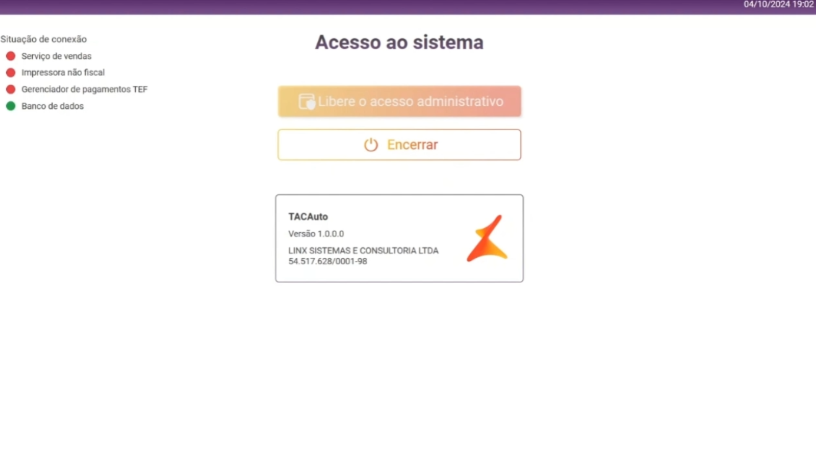This screenshot has height=461, width=816.
Task: Tap Libere o acesso administrativo button
Action: [399, 102]
